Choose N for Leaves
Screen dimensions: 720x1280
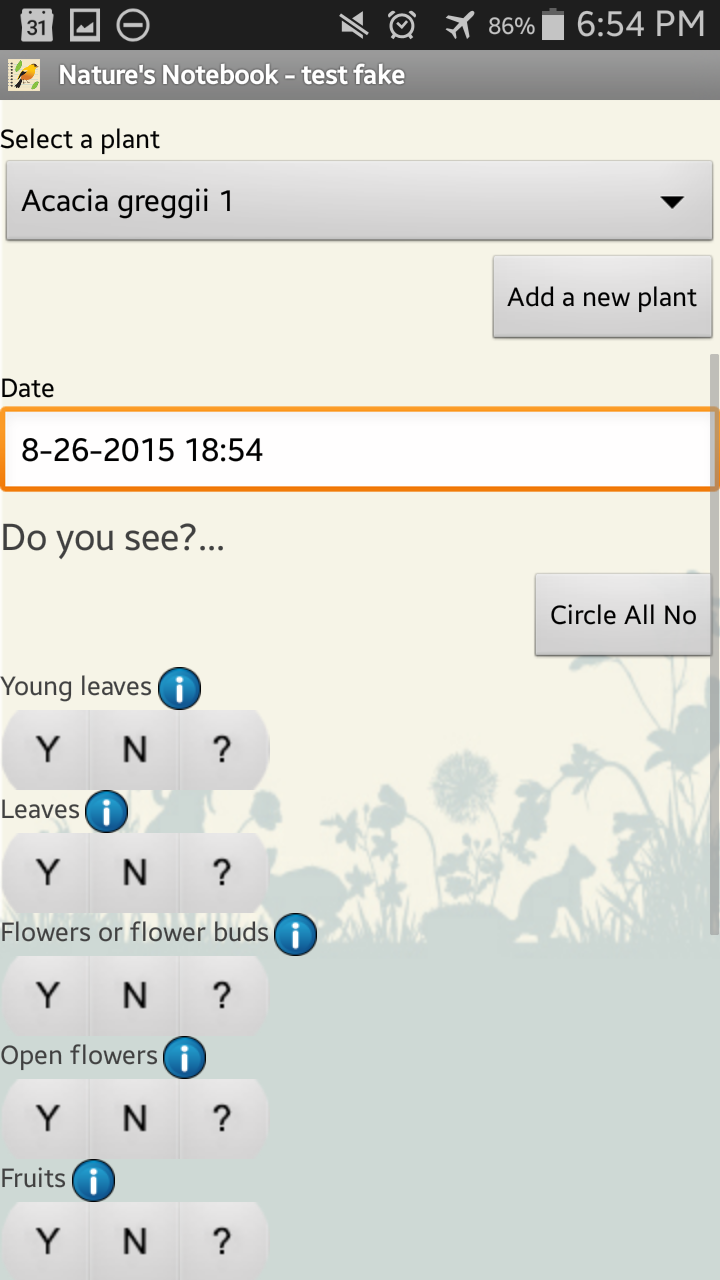tap(135, 872)
